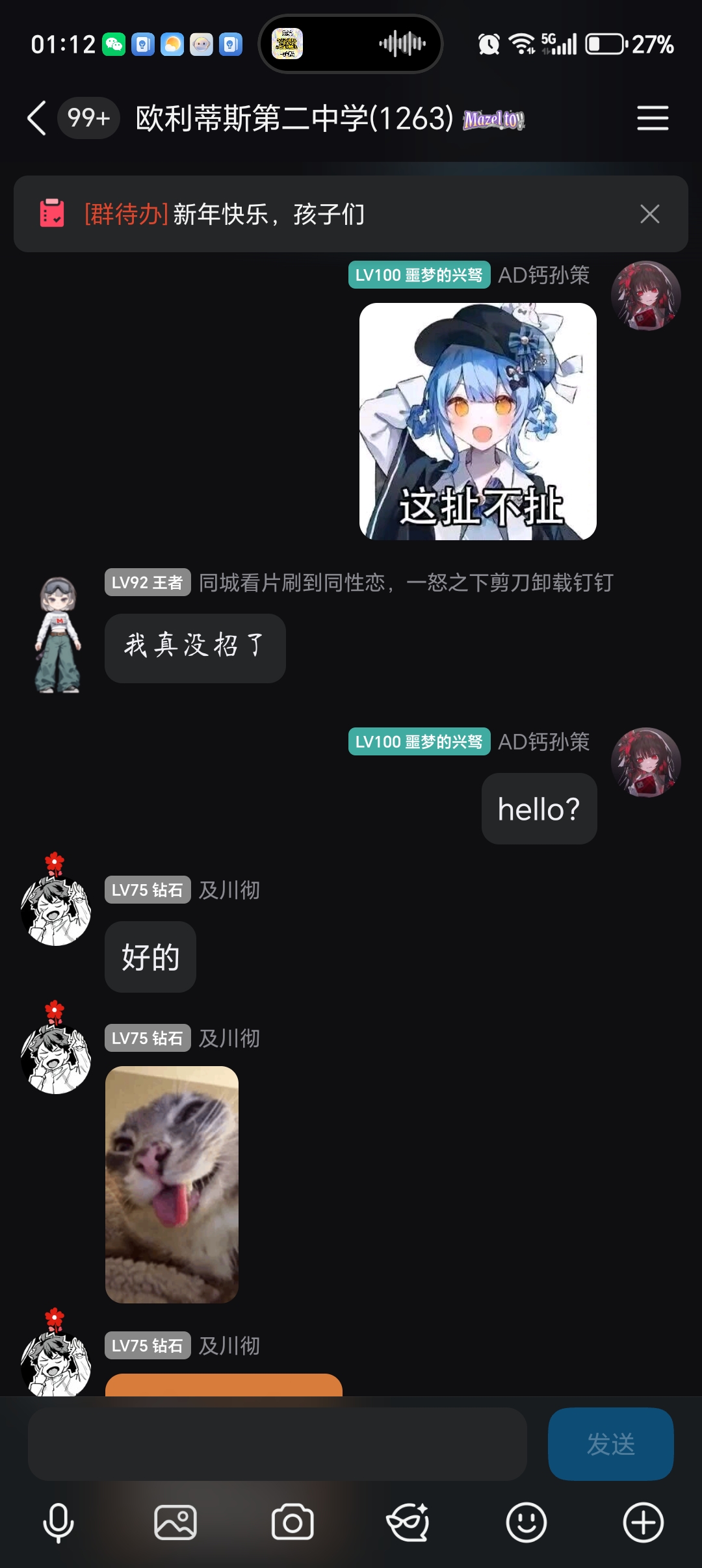This screenshot has width=702, height=1568.
Task: Tap the 发送 send button
Action: pyautogui.click(x=610, y=1444)
